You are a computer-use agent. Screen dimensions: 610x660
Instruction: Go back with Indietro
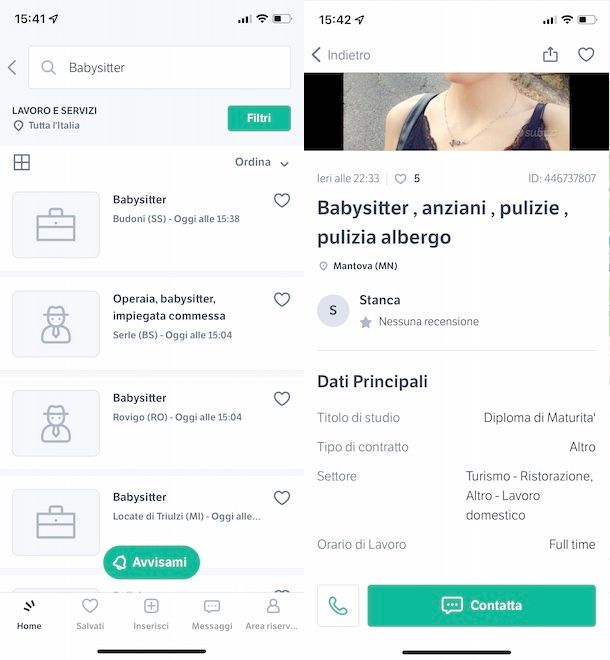tap(341, 55)
